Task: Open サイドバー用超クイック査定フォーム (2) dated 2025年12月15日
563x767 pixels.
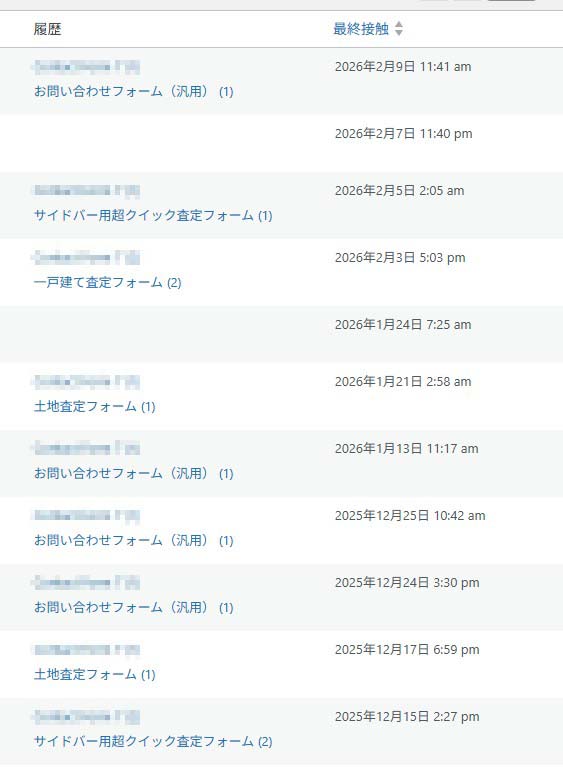Action: [153, 742]
